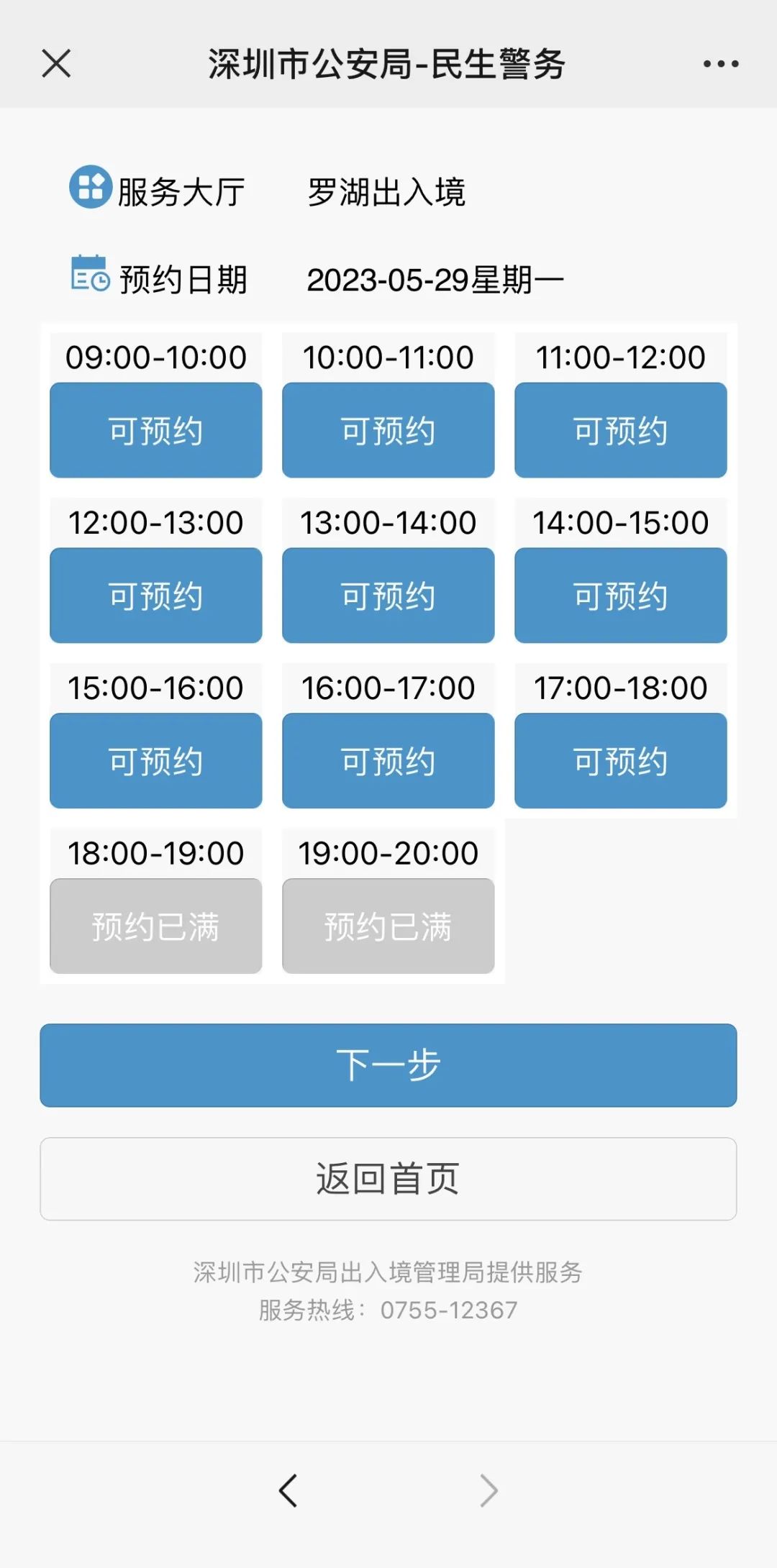Tap the 下一步 next step button

pyautogui.click(x=388, y=1065)
